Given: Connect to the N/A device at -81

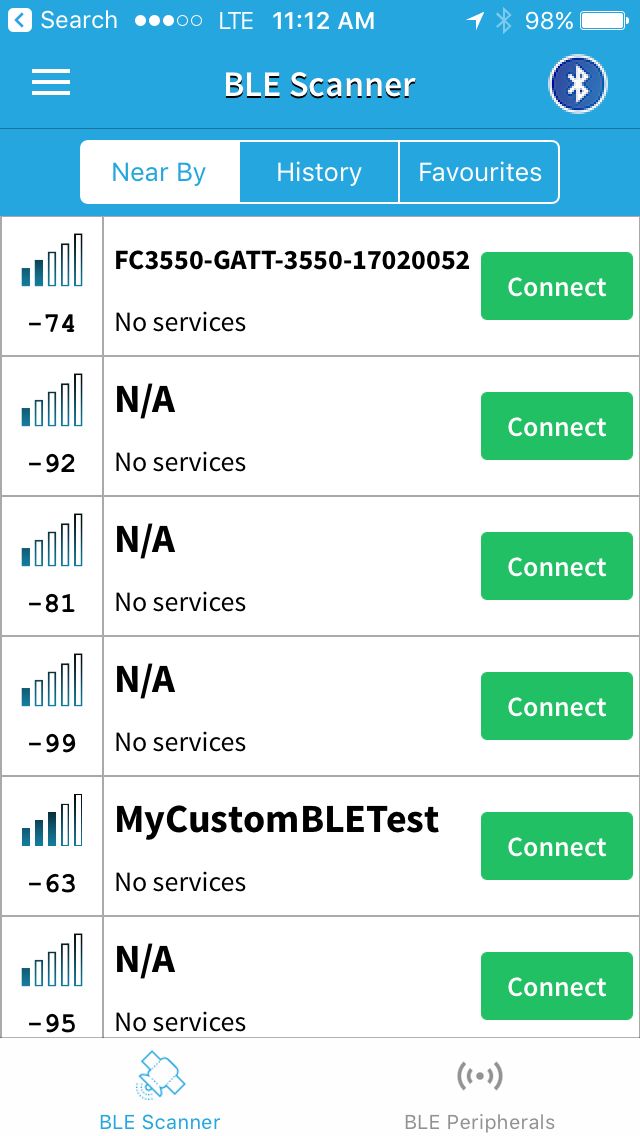Looking at the screenshot, I should pyautogui.click(x=557, y=567).
